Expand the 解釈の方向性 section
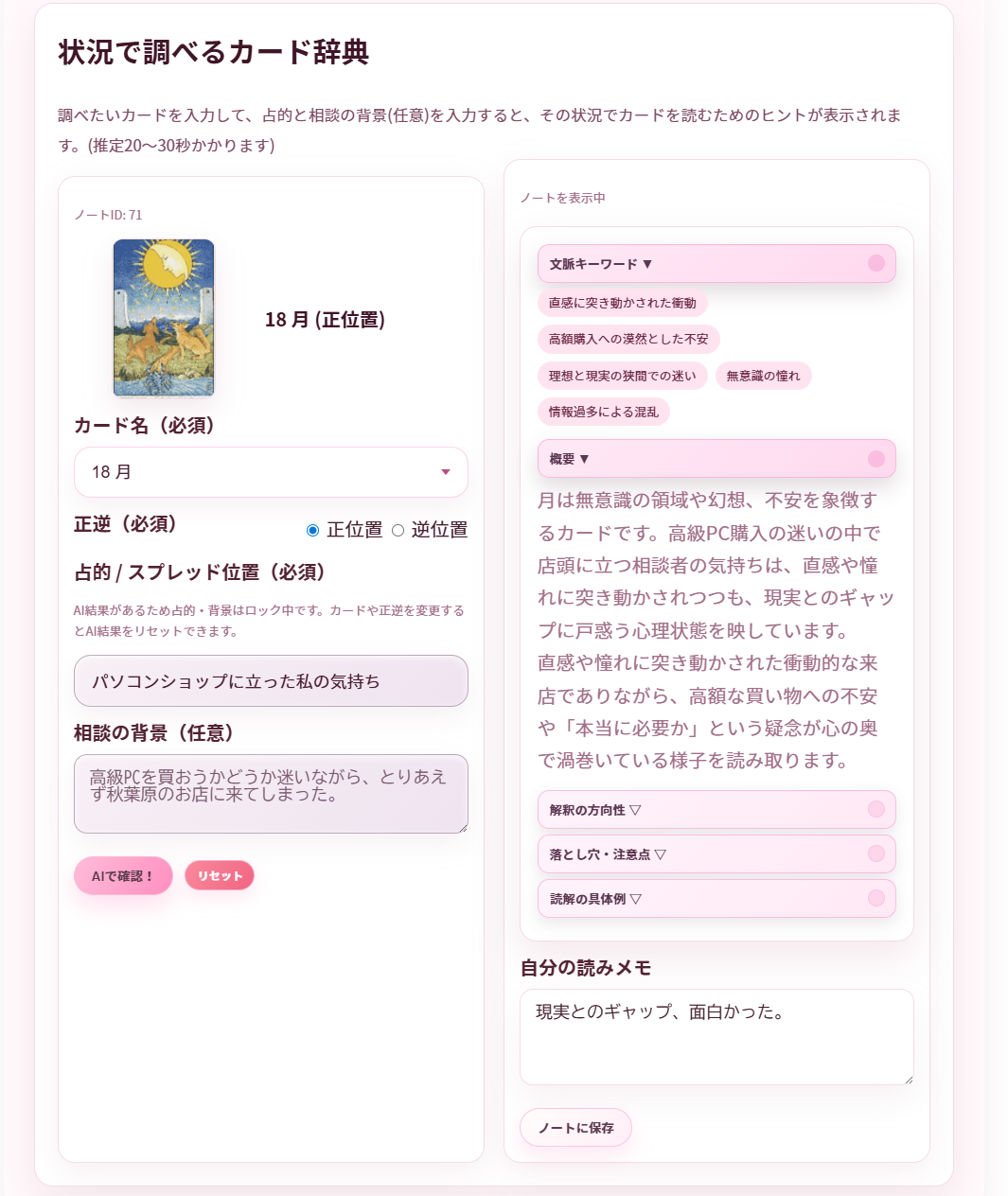 point(716,810)
